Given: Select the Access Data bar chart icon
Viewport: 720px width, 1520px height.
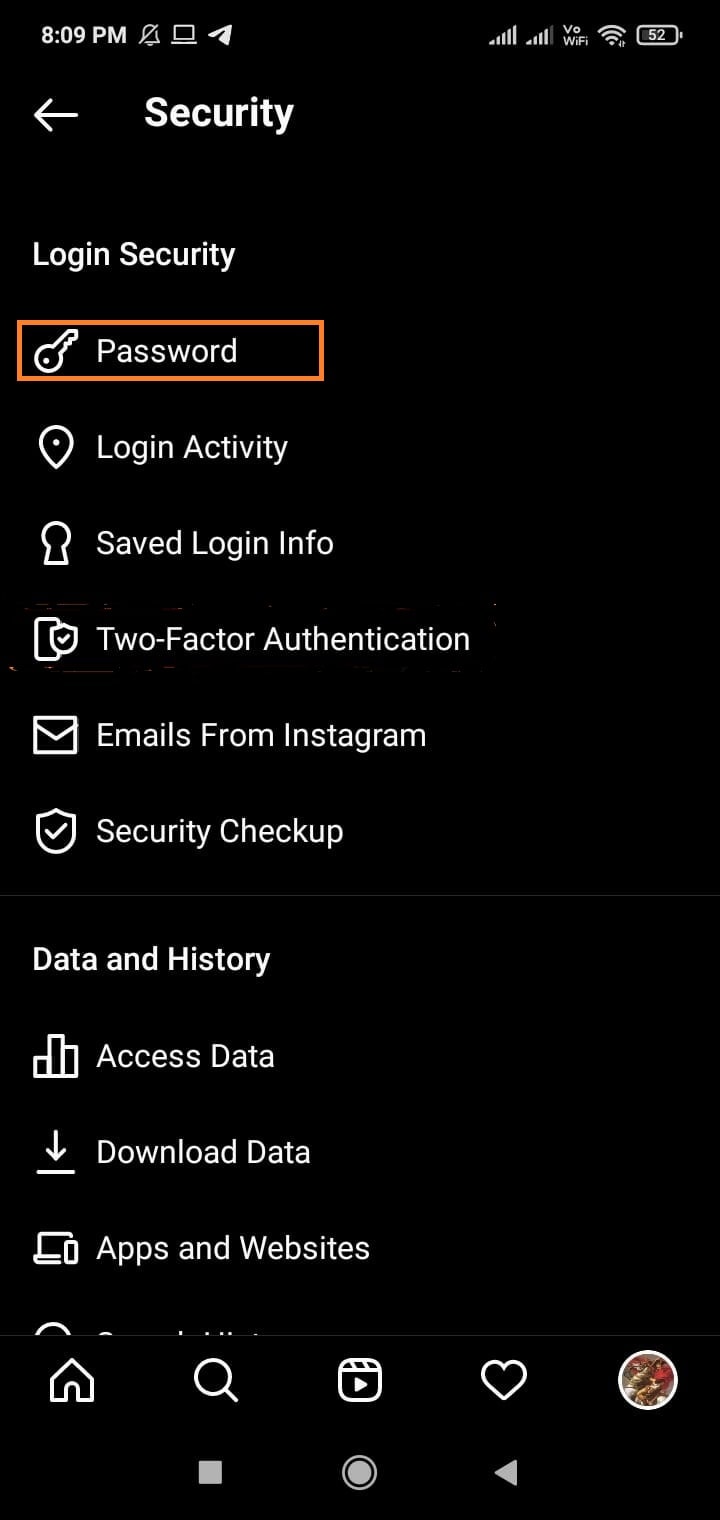Looking at the screenshot, I should click(x=55, y=1056).
